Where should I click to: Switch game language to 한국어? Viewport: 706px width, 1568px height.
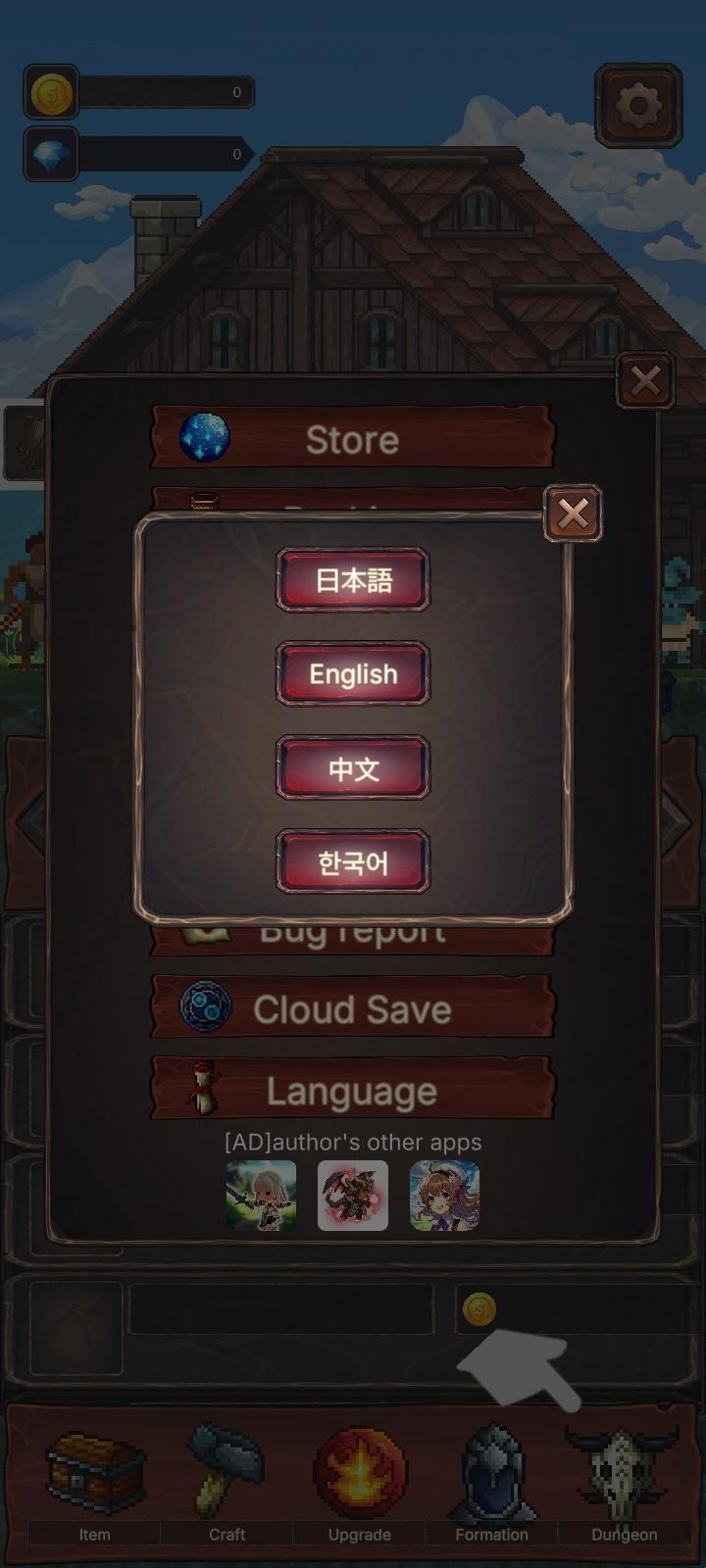click(x=353, y=862)
